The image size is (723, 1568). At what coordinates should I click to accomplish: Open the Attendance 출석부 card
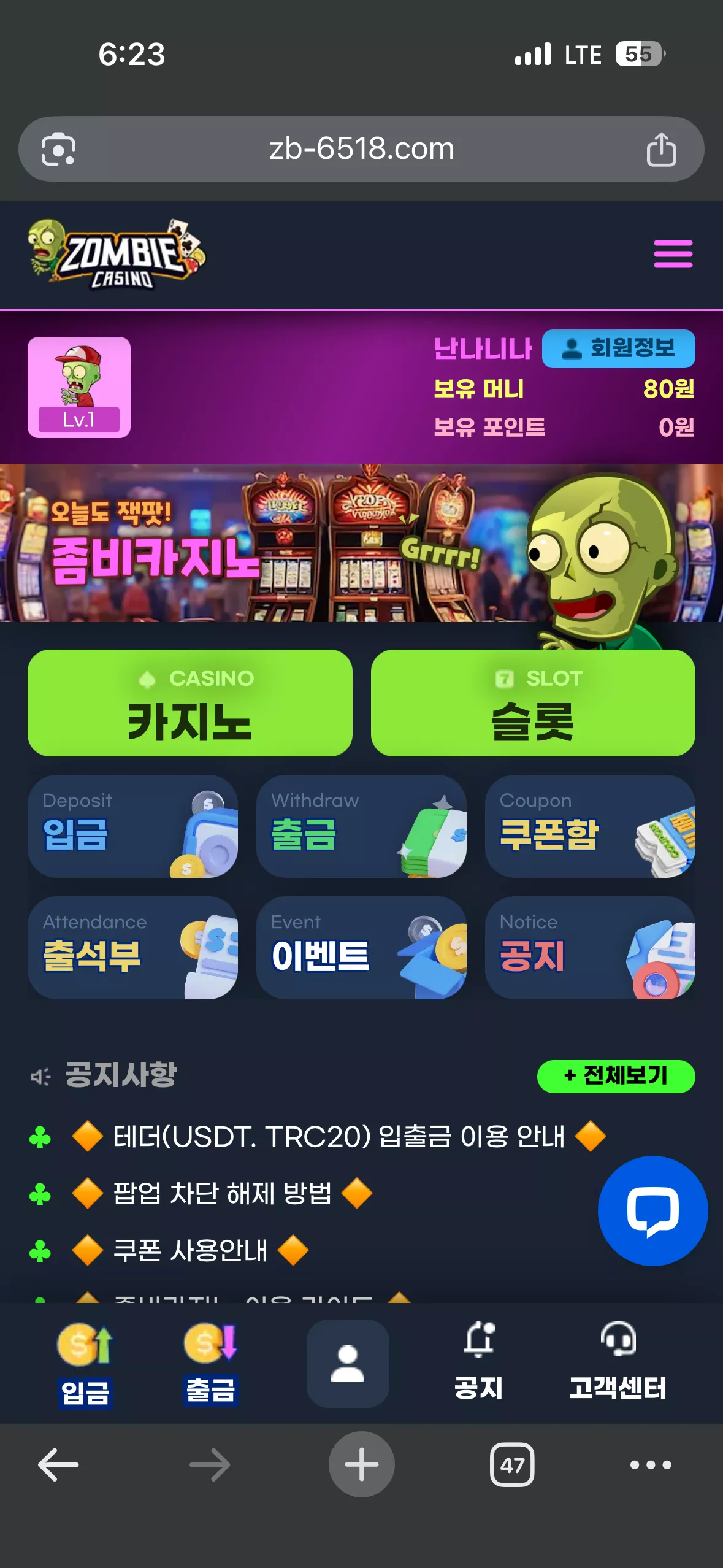(132, 948)
